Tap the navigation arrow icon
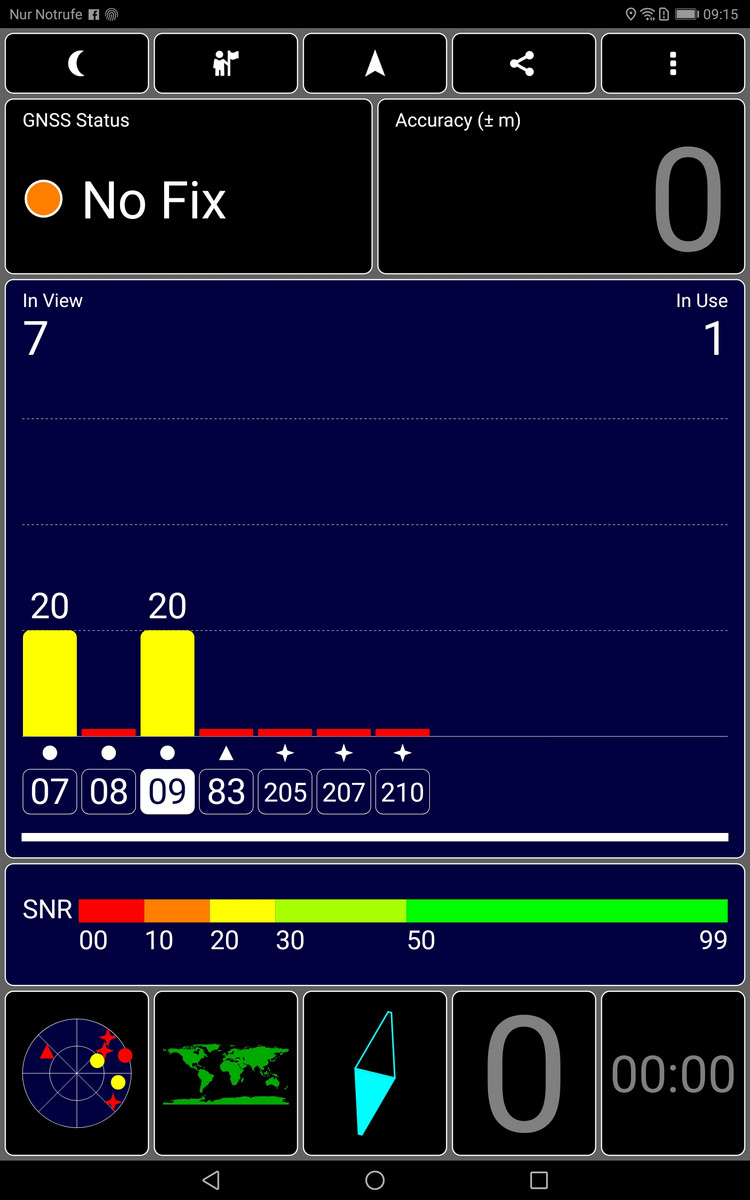Screen dimensions: 750x1200 pos(375,64)
